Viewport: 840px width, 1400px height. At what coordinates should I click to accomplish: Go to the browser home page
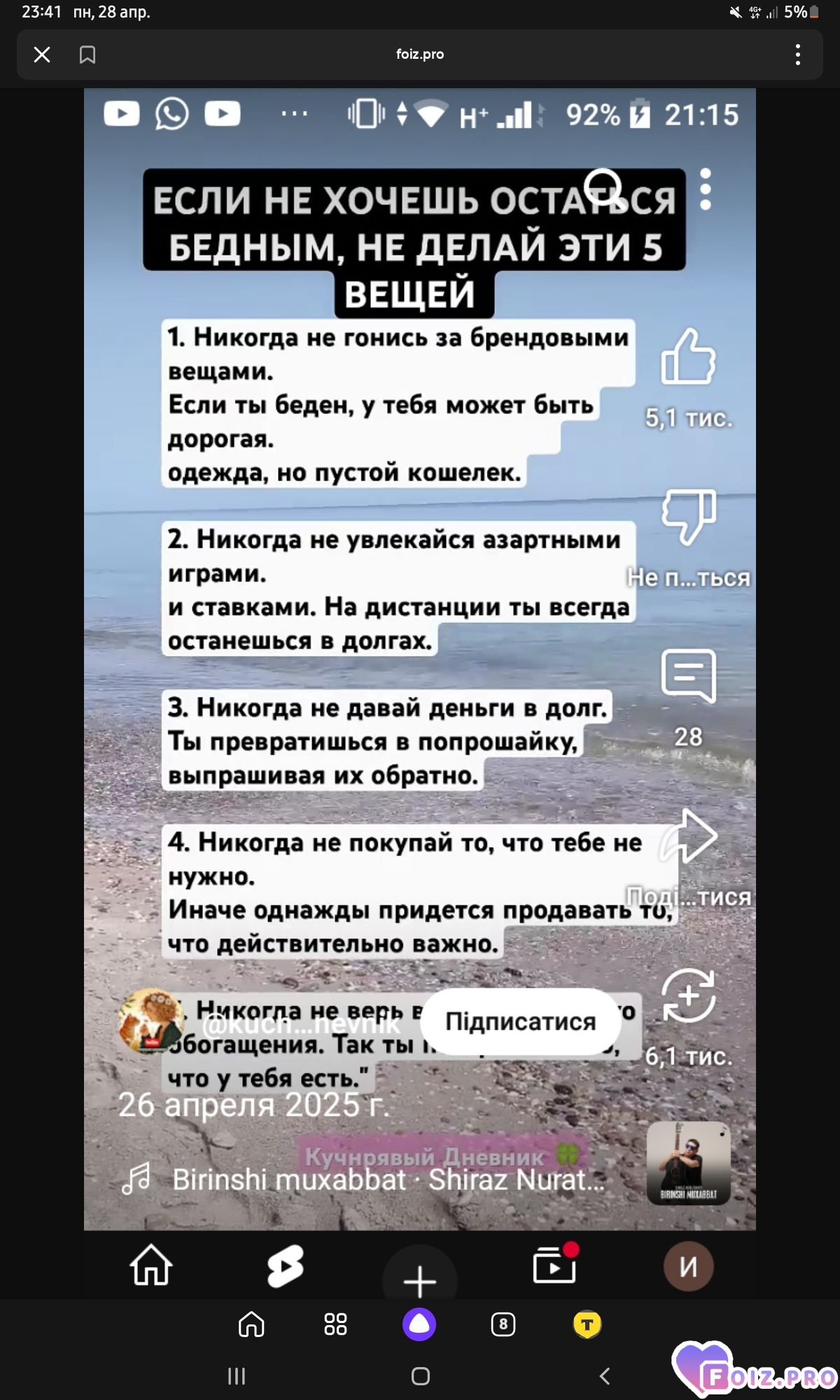251,1324
